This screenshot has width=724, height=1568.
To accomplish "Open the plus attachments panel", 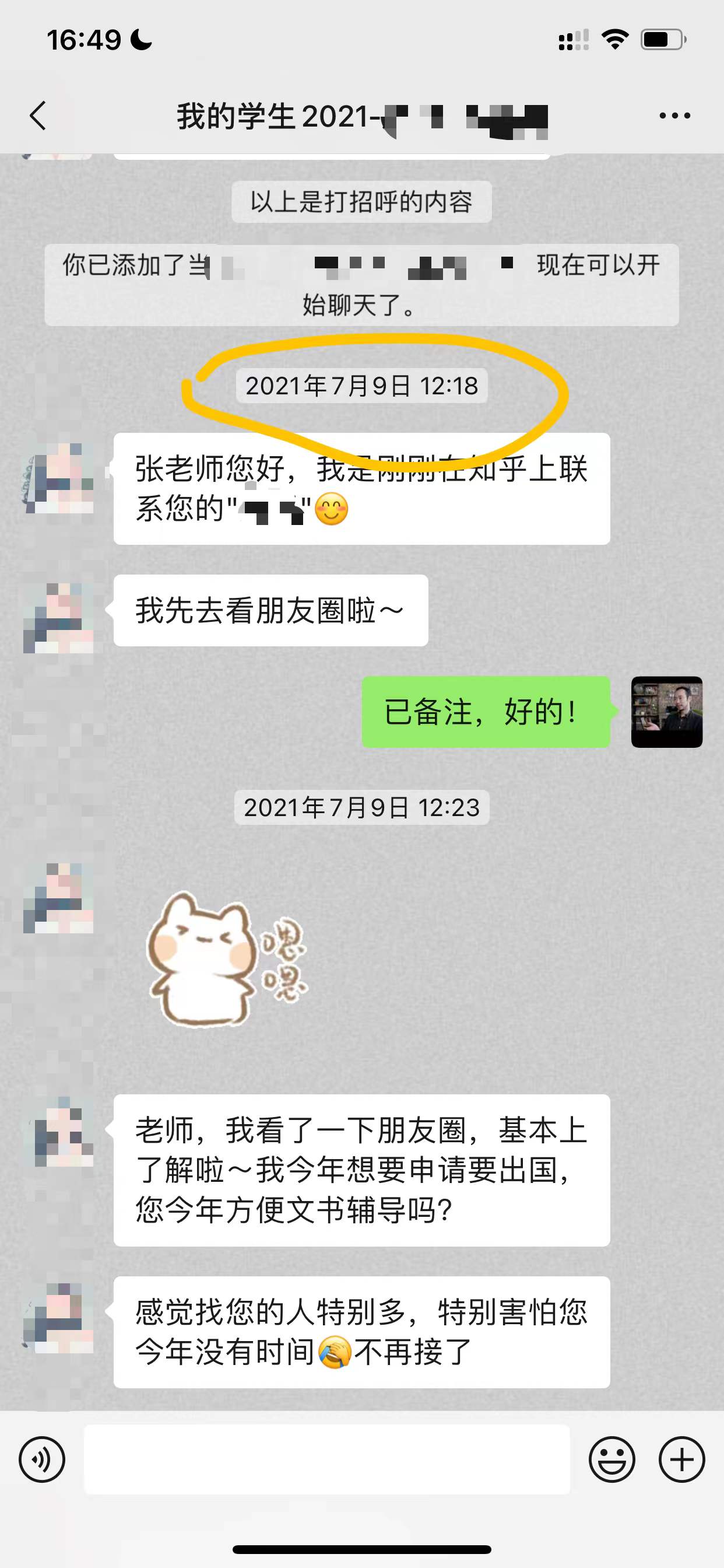I will 681,1459.
